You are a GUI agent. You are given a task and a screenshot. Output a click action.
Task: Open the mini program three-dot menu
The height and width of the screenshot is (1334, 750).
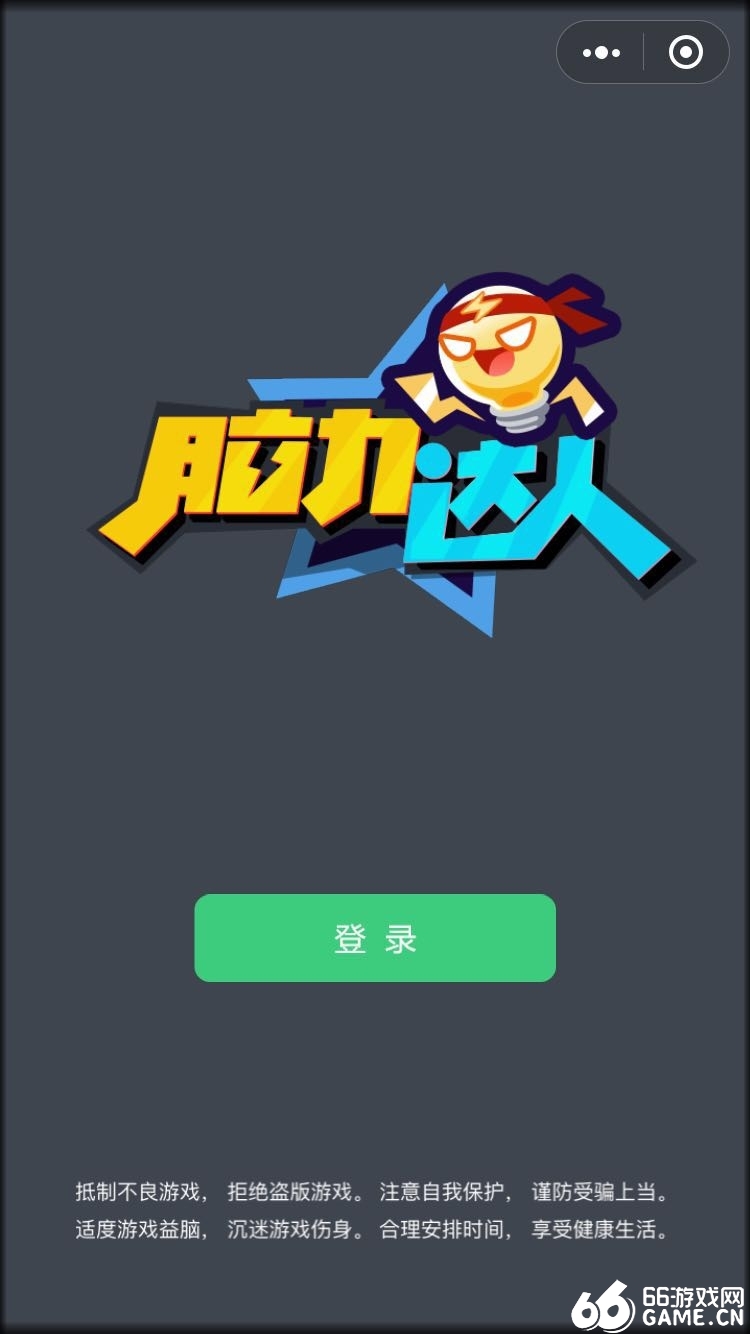coord(601,53)
